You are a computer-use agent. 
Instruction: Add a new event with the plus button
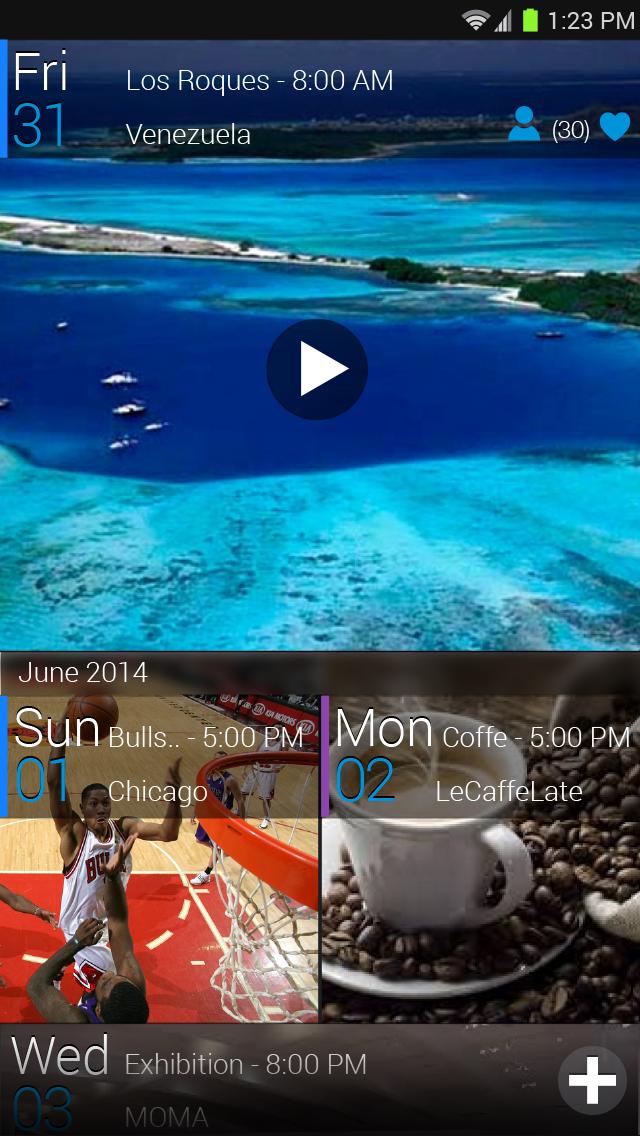(592, 1080)
